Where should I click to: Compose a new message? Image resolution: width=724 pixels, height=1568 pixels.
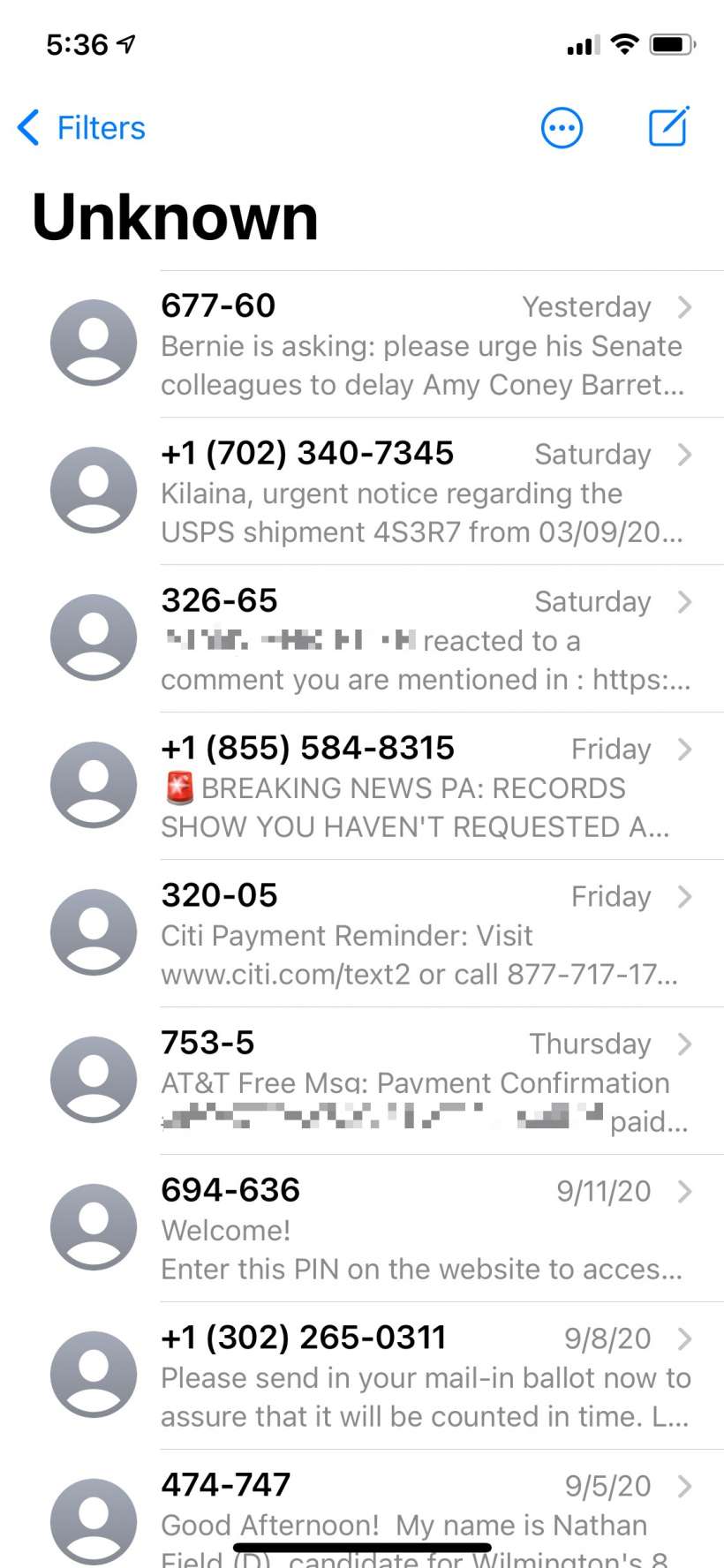[x=668, y=127]
